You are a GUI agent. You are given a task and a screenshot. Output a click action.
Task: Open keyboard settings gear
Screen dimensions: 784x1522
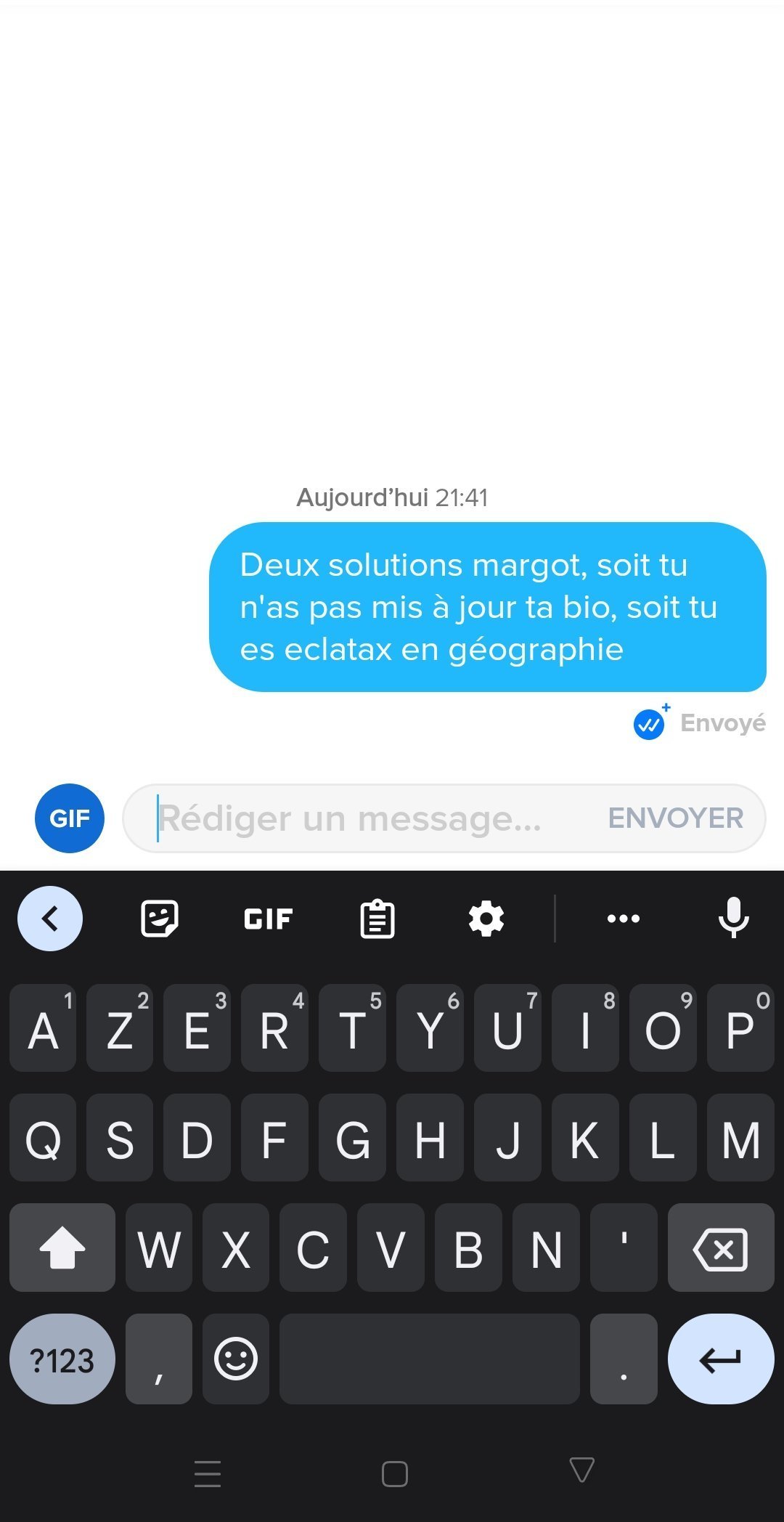tap(486, 919)
